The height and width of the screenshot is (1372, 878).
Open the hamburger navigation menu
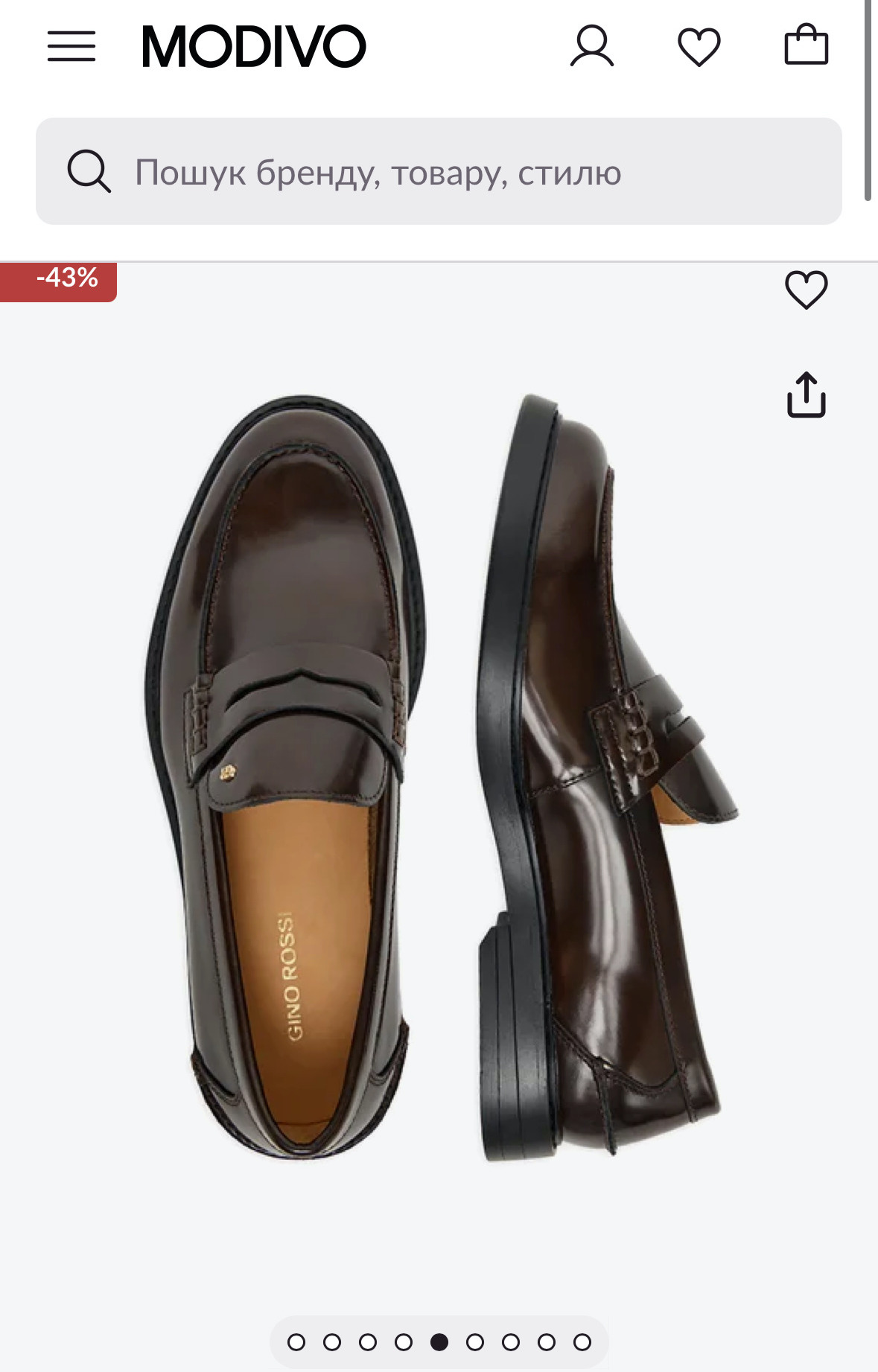(71, 46)
